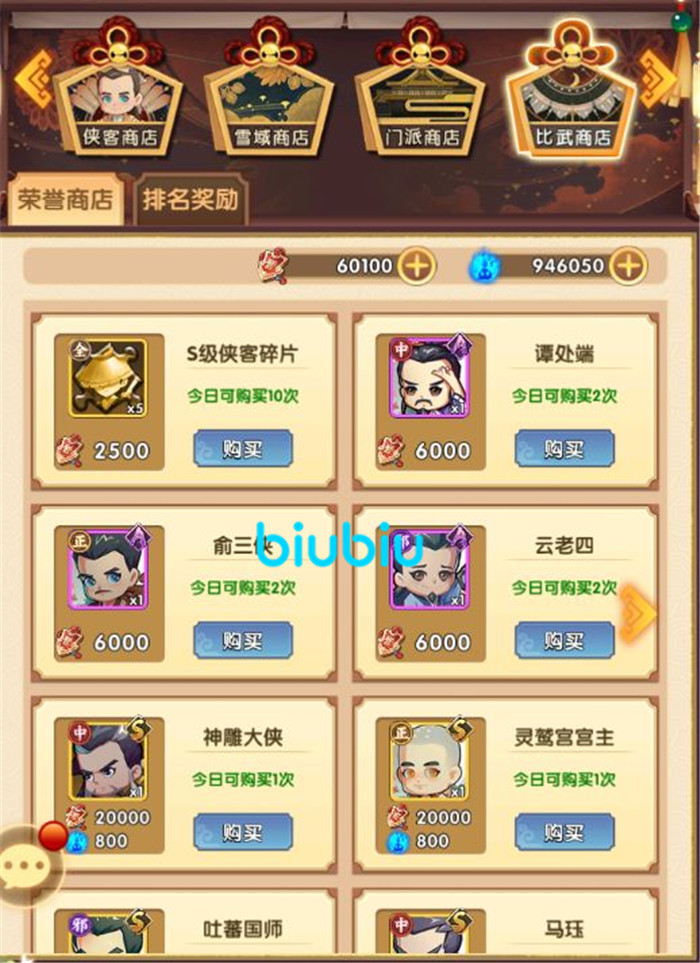This screenshot has height=963, width=700.
Task: View the S级侠客碎片 item icon details
Action: click(x=108, y=378)
